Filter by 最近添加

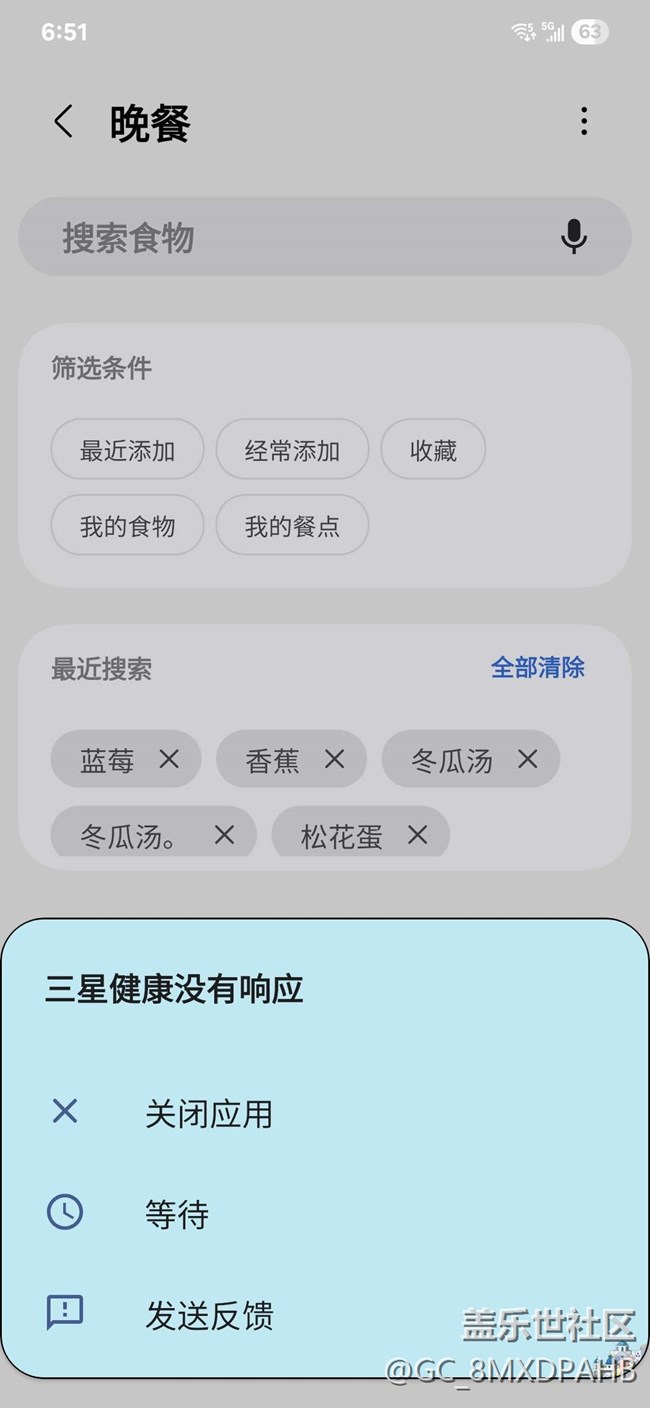click(127, 451)
